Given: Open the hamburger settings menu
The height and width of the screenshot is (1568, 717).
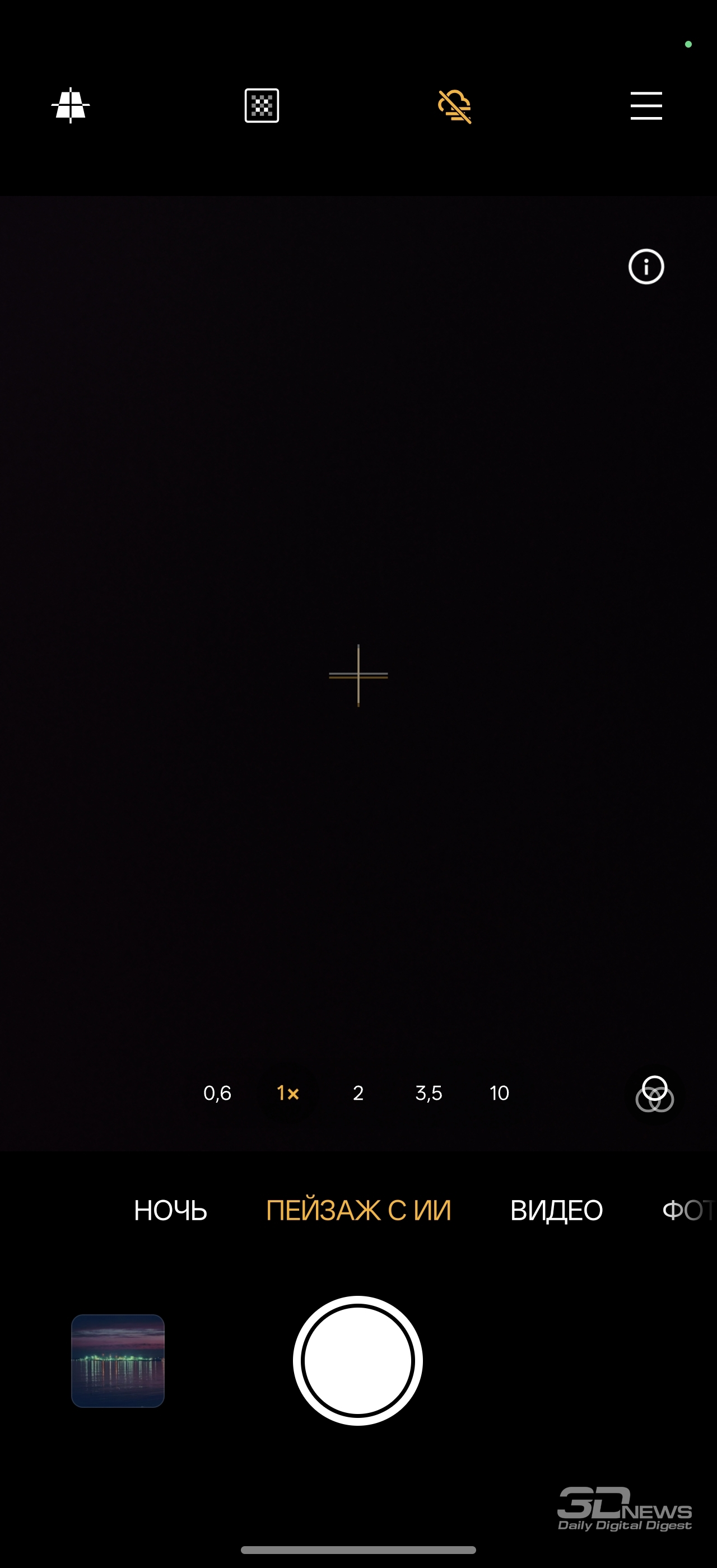Looking at the screenshot, I should (x=646, y=106).
